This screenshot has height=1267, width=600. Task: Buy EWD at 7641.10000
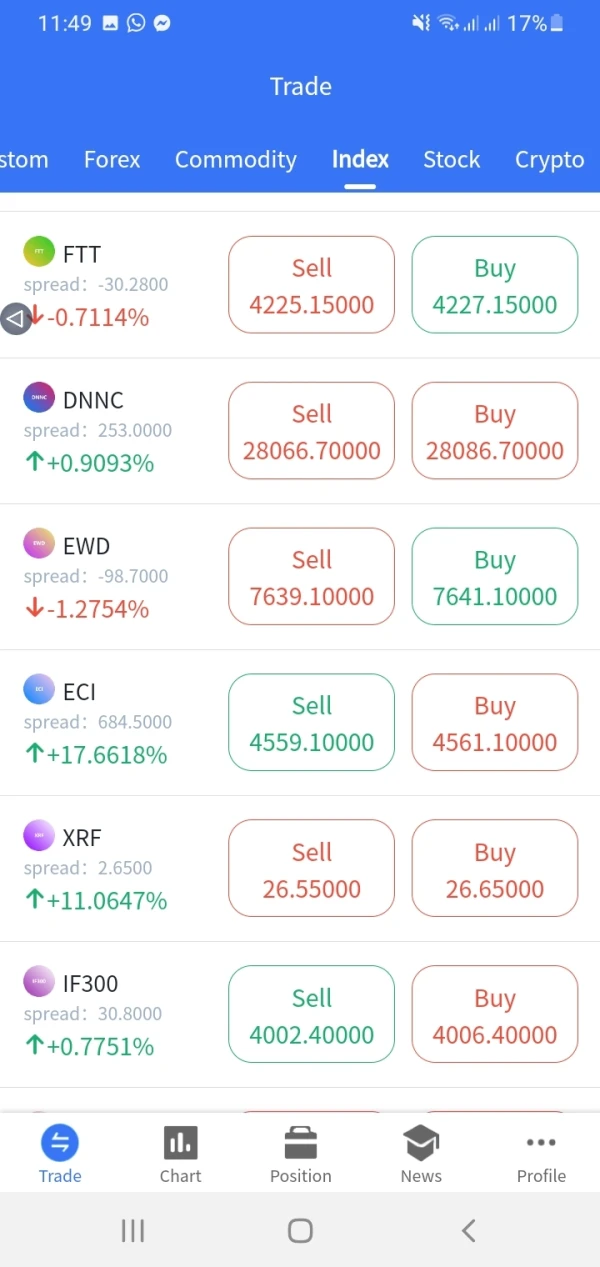click(x=495, y=577)
